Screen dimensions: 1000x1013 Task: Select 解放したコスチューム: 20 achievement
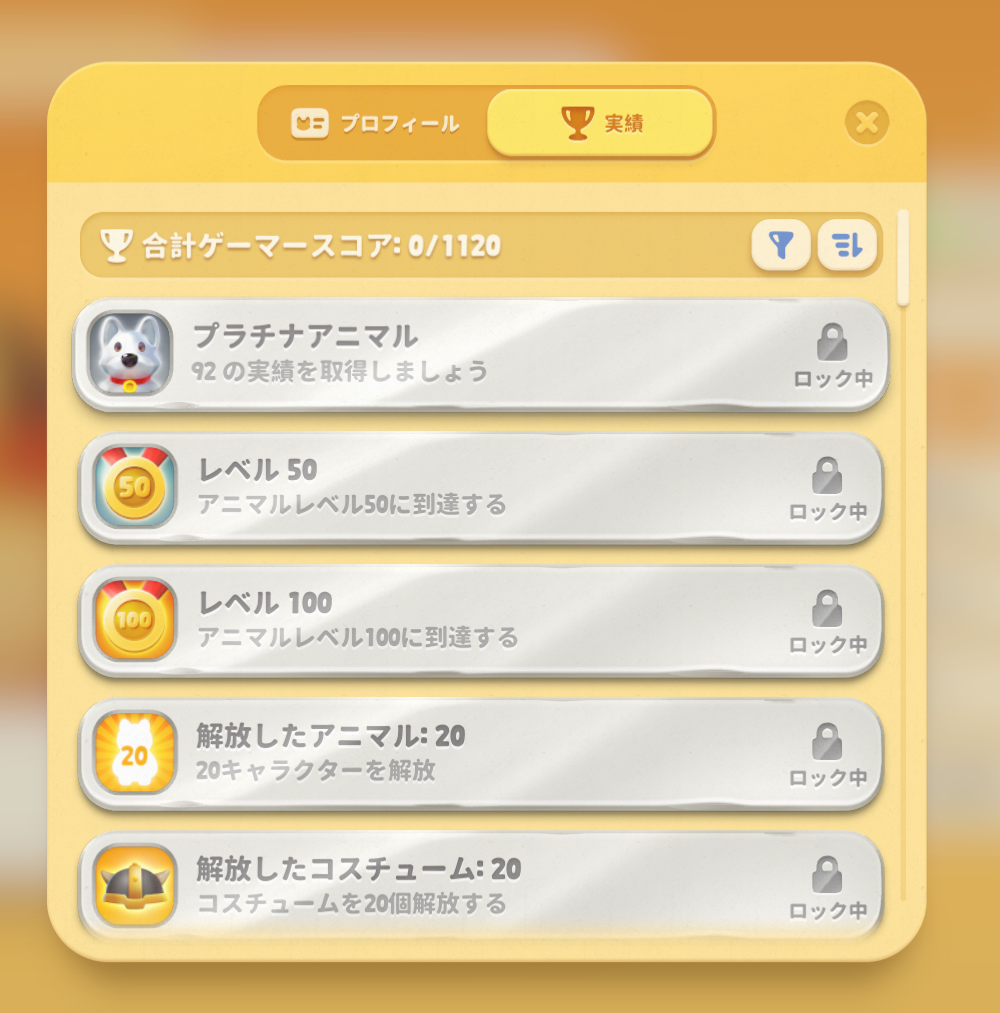480,885
